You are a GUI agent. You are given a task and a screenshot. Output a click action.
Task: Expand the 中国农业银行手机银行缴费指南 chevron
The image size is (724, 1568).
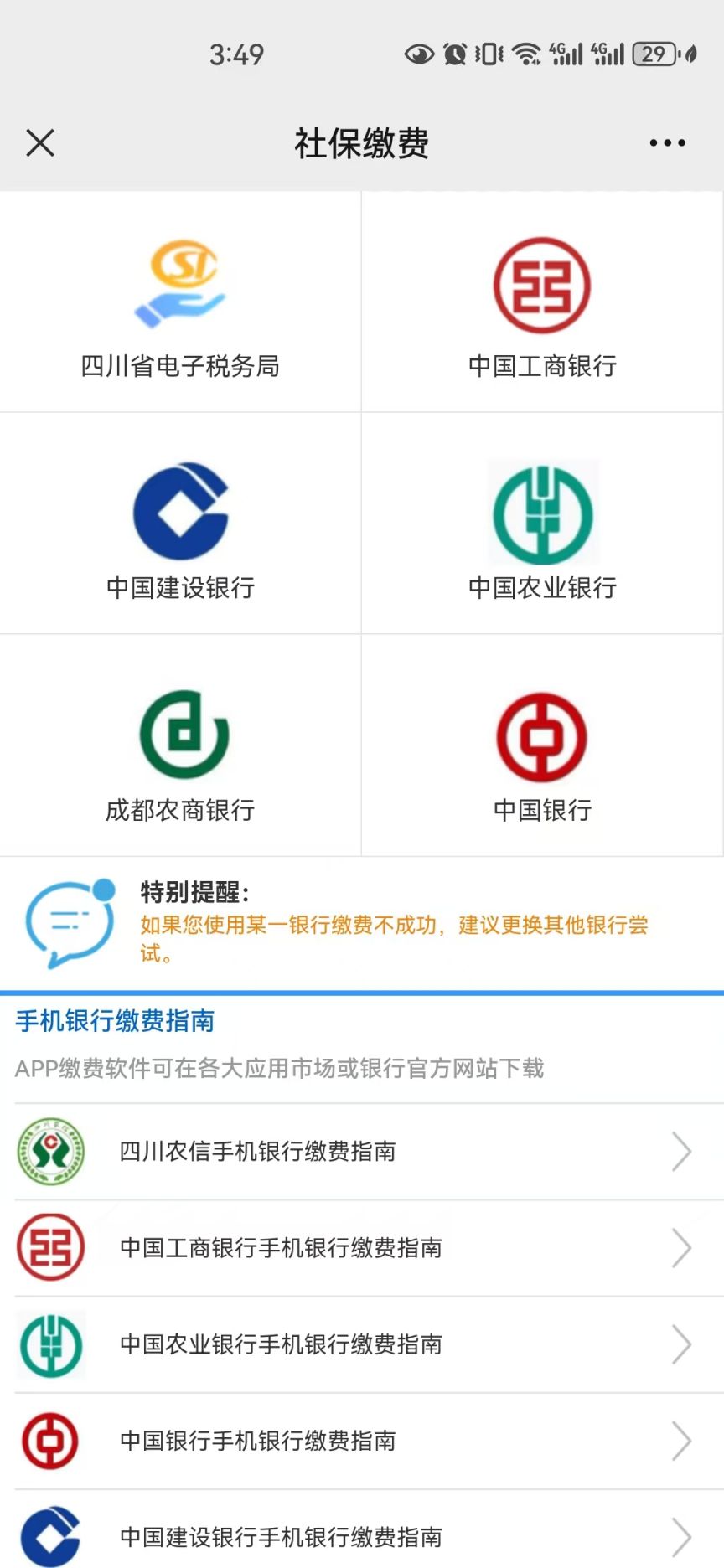(x=683, y=1345)
